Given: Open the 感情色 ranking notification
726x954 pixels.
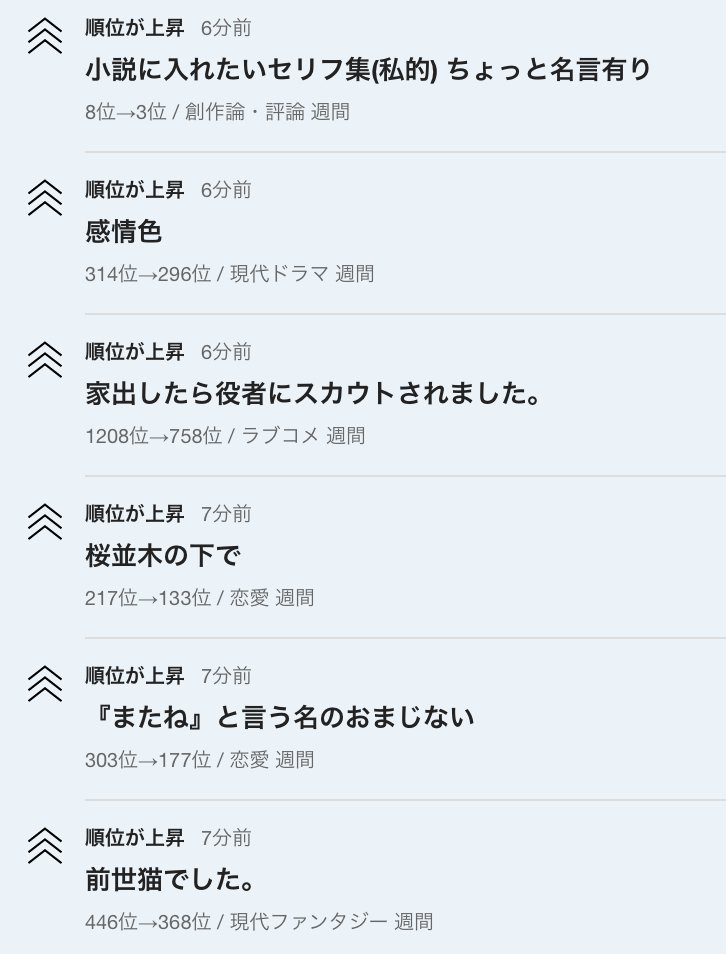Looking at the screenshot, I should pyautogui.click(x=124, y=232).
